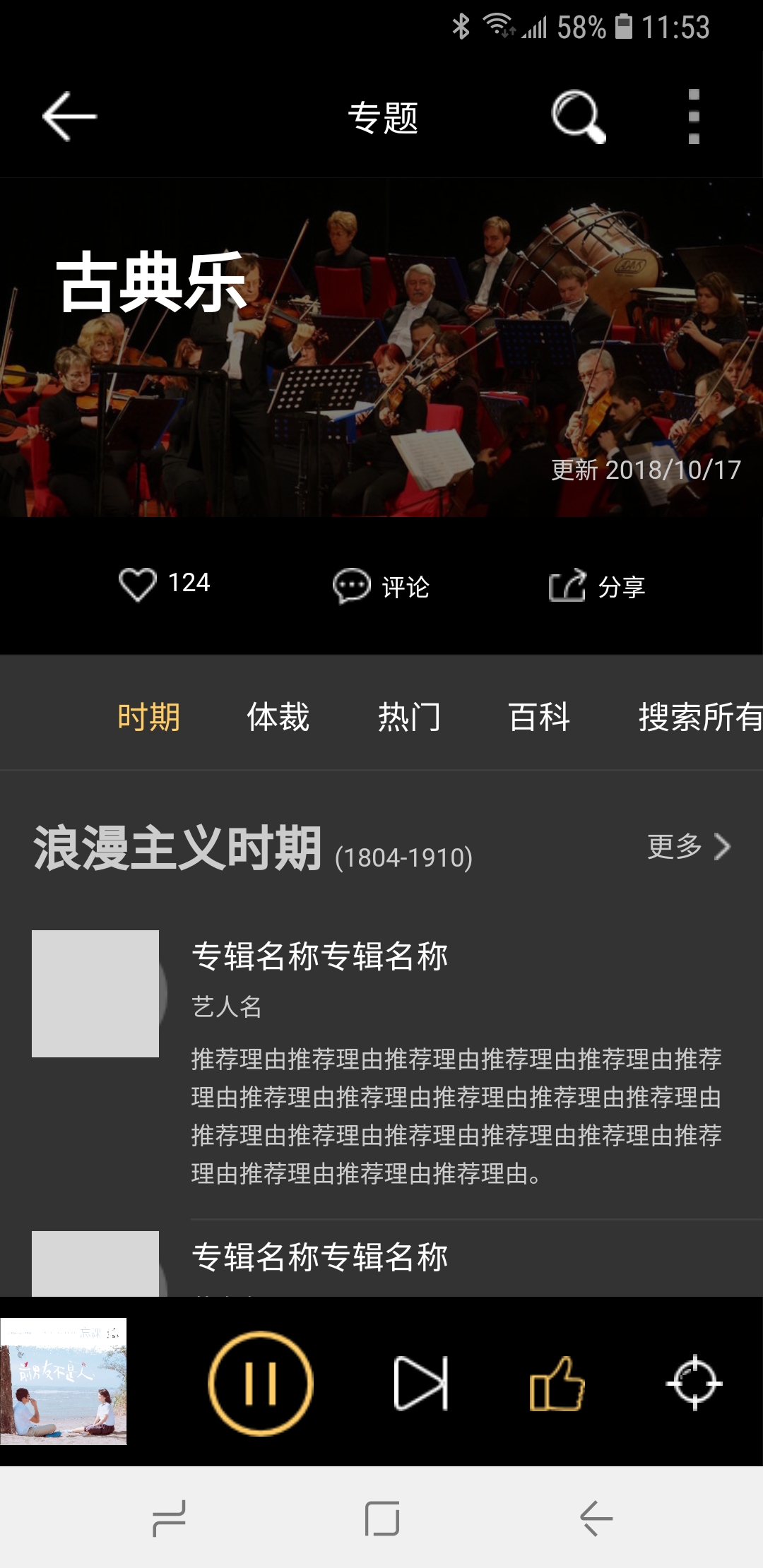Screen dimensions: 763x1568
Task: Switch to the 百科 tab
Action: click(x=539, y=717)
